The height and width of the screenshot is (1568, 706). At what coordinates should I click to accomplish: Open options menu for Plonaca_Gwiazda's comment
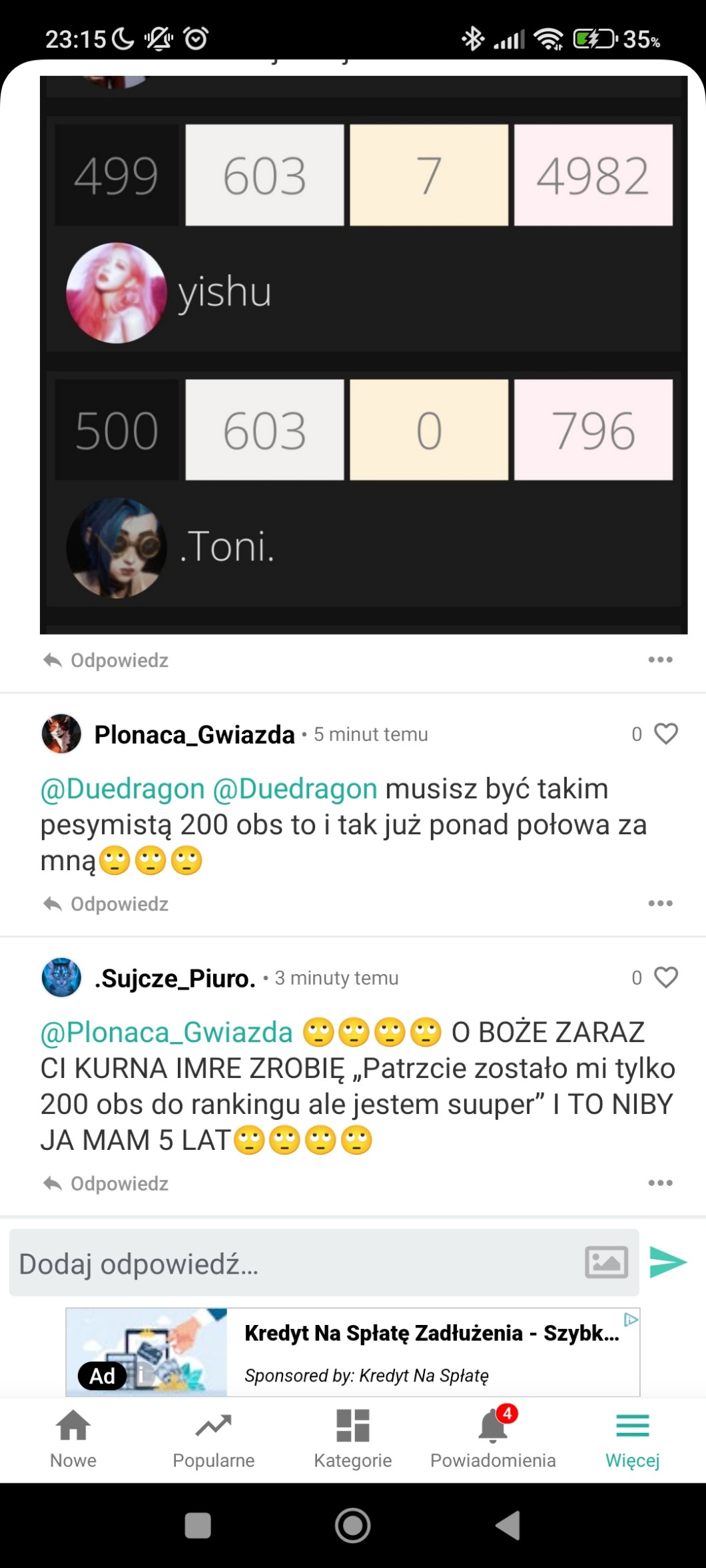point(660,904)
